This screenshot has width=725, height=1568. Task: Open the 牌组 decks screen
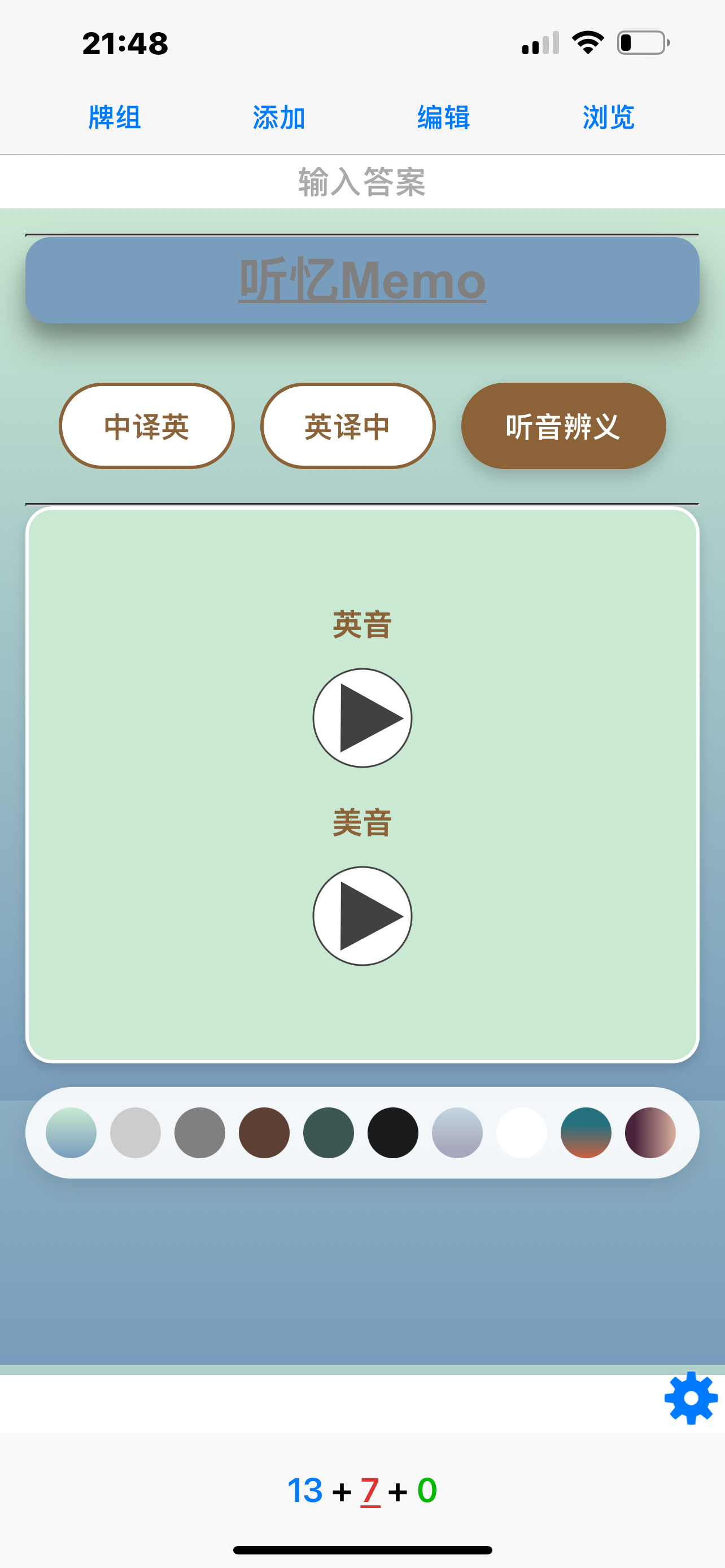point(115,117)
